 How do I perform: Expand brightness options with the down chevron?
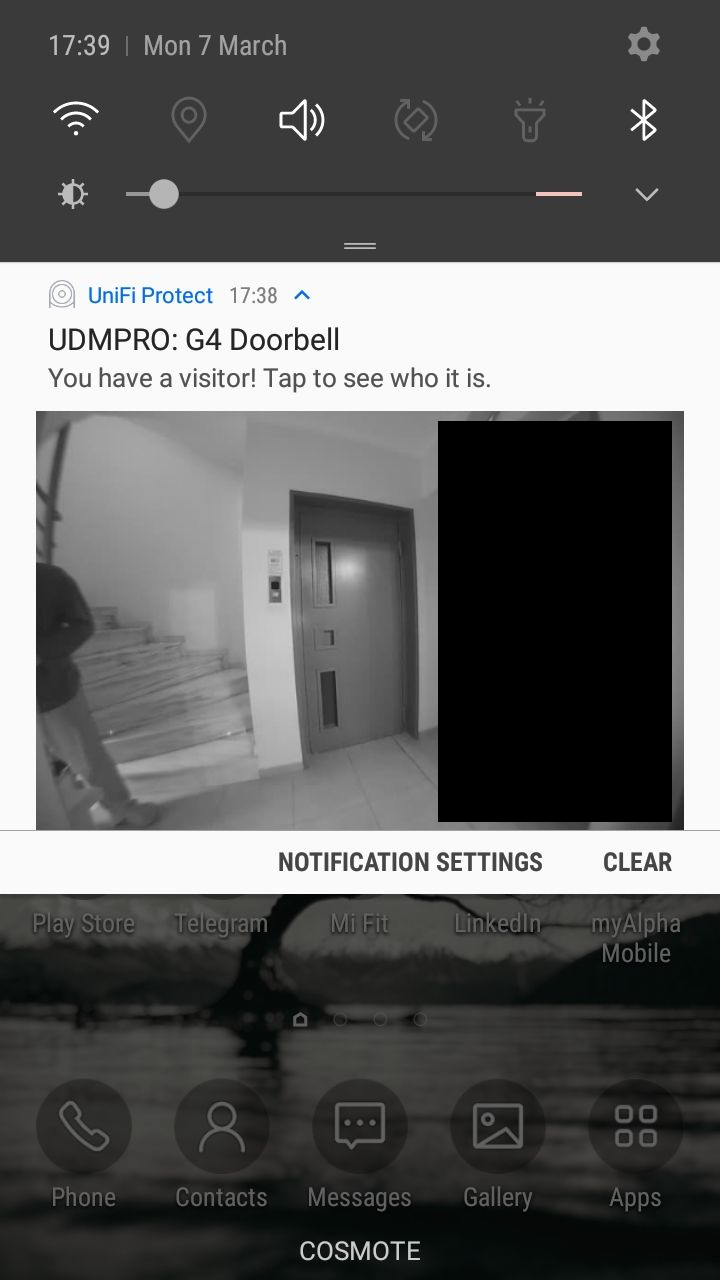pos(647,194)
